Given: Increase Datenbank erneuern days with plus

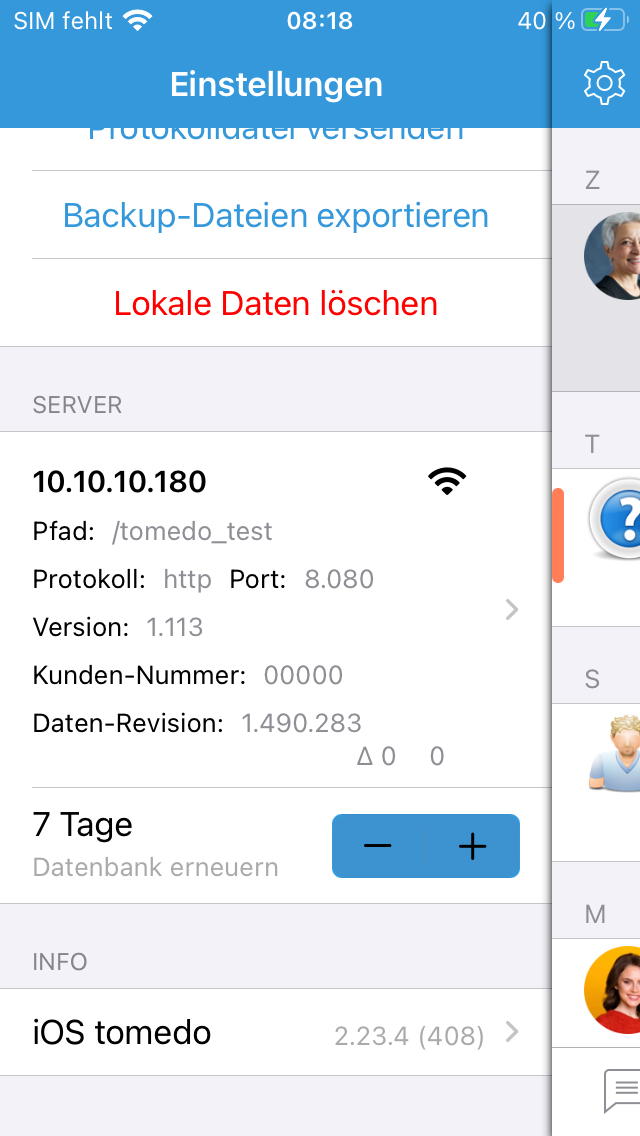Looking at the screenshot, I should coord(472,846).
